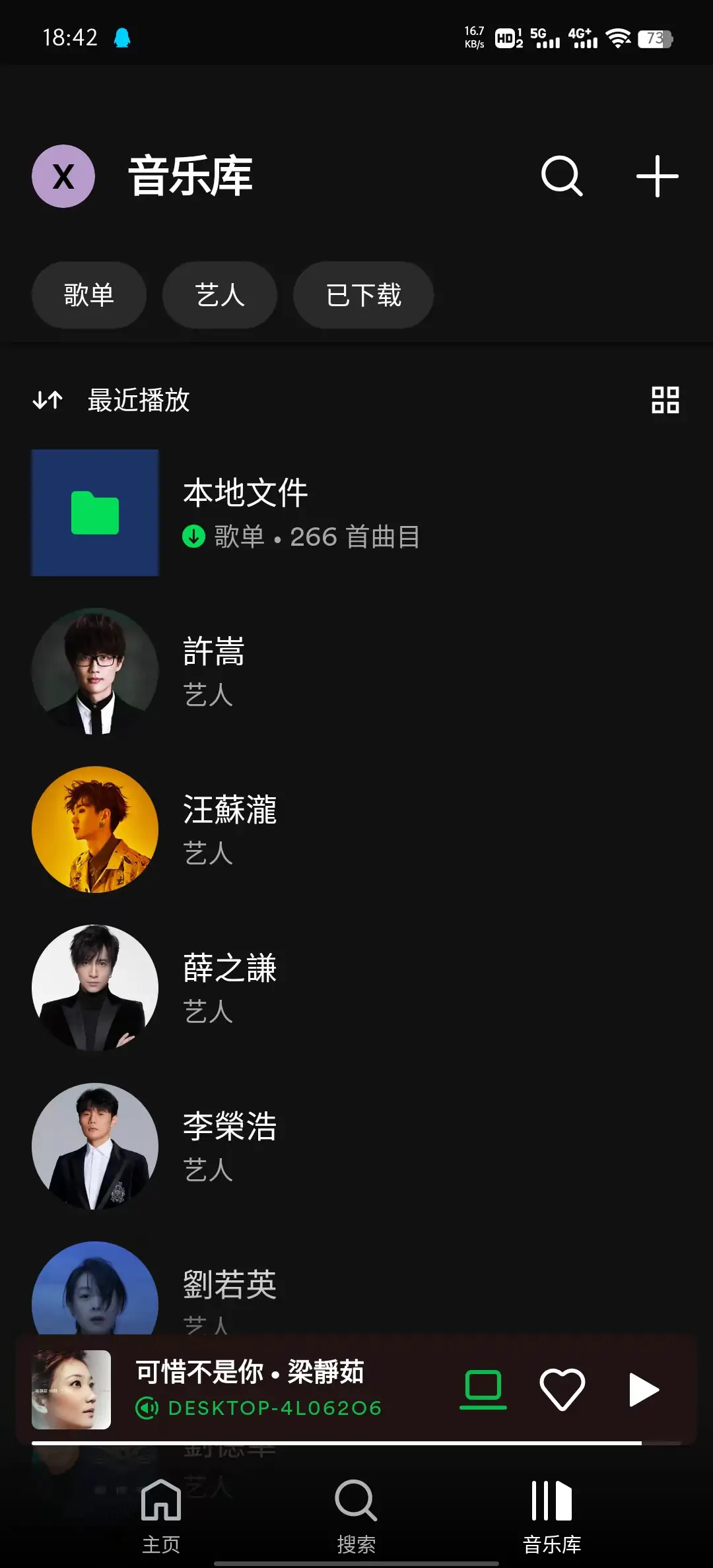
Task: Open search in the music library
Action: pyautogui.click(x=559, y=176)
